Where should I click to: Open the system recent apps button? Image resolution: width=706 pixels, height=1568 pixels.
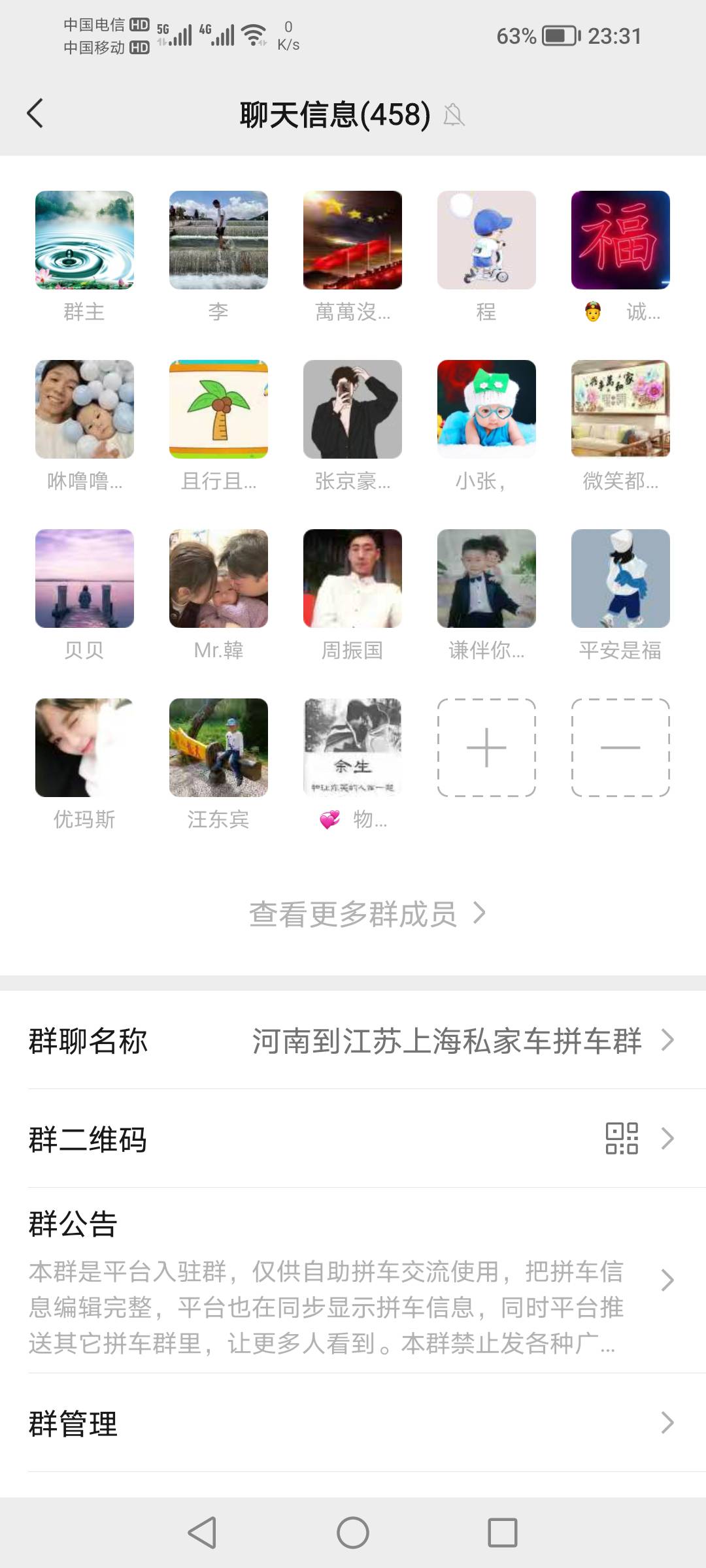[503, 1532]
